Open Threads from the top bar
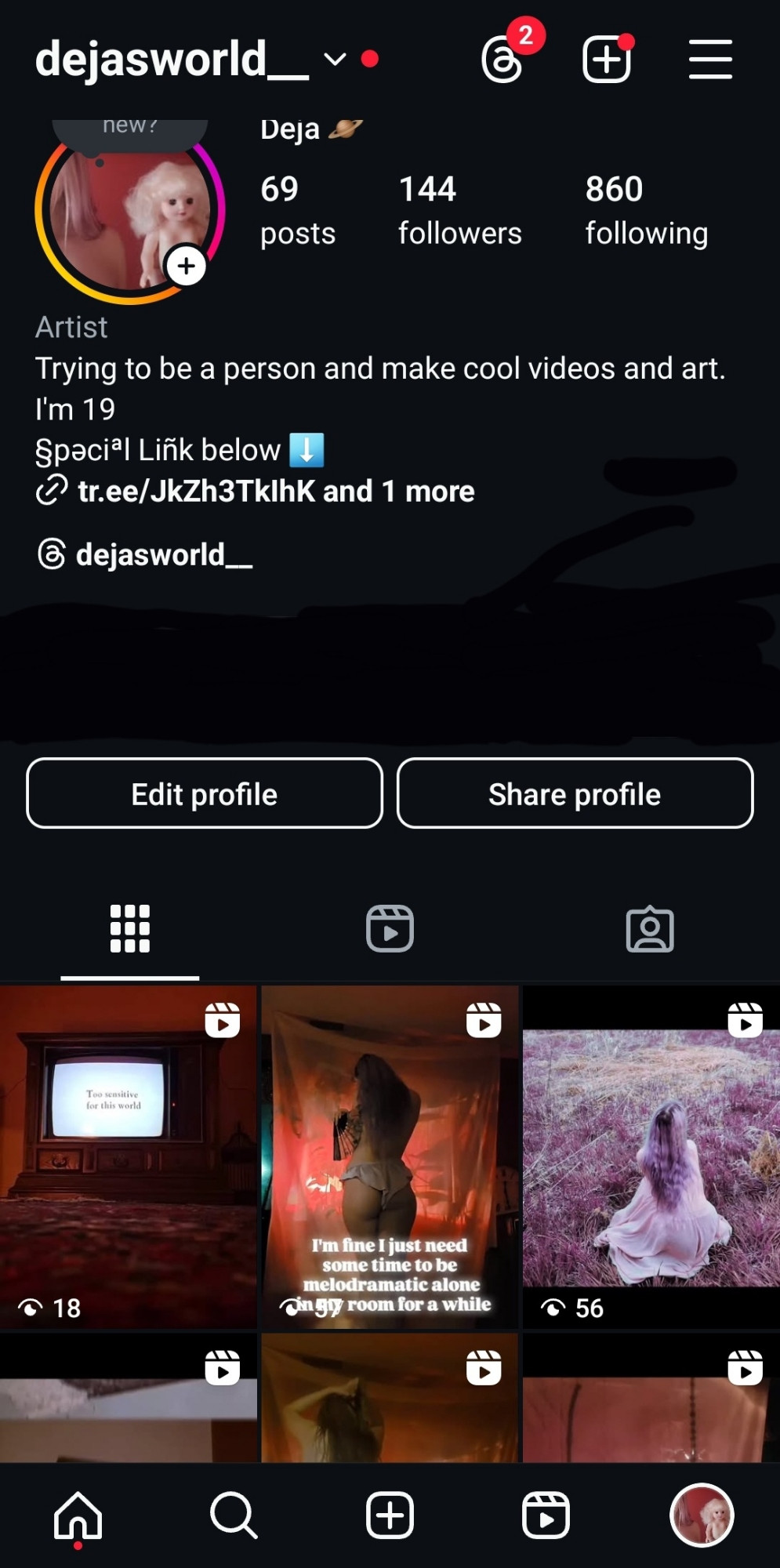Image resolution: width=780 pixels, height=1568 pixels. (x=502, y=60)
